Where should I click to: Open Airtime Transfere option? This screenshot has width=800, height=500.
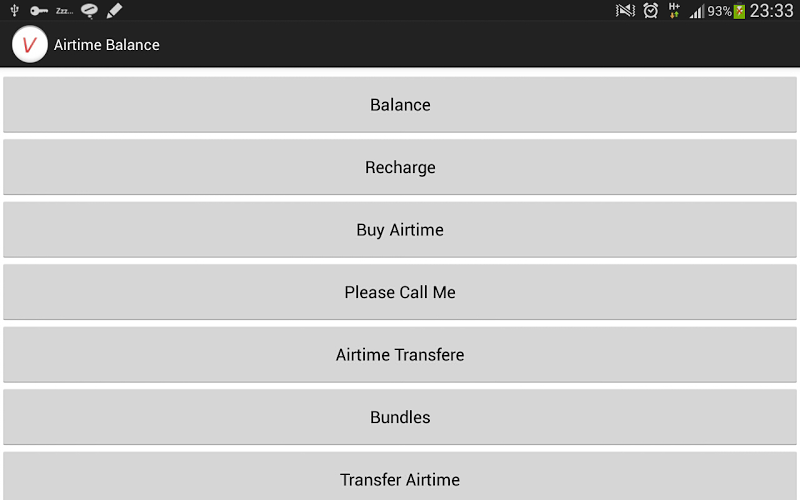pos(400,355)
